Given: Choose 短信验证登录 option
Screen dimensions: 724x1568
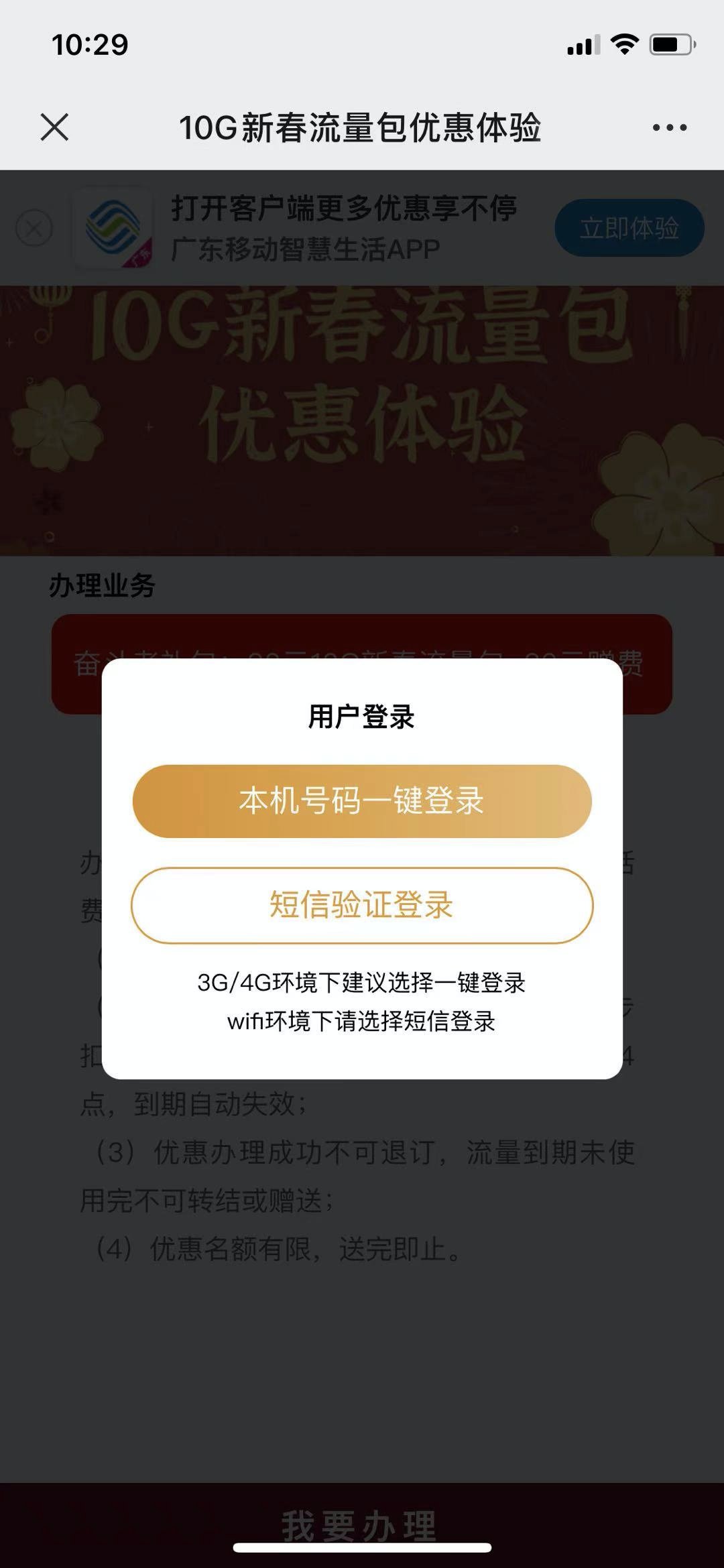Looking at the screenshot, I should coord(362,905).
